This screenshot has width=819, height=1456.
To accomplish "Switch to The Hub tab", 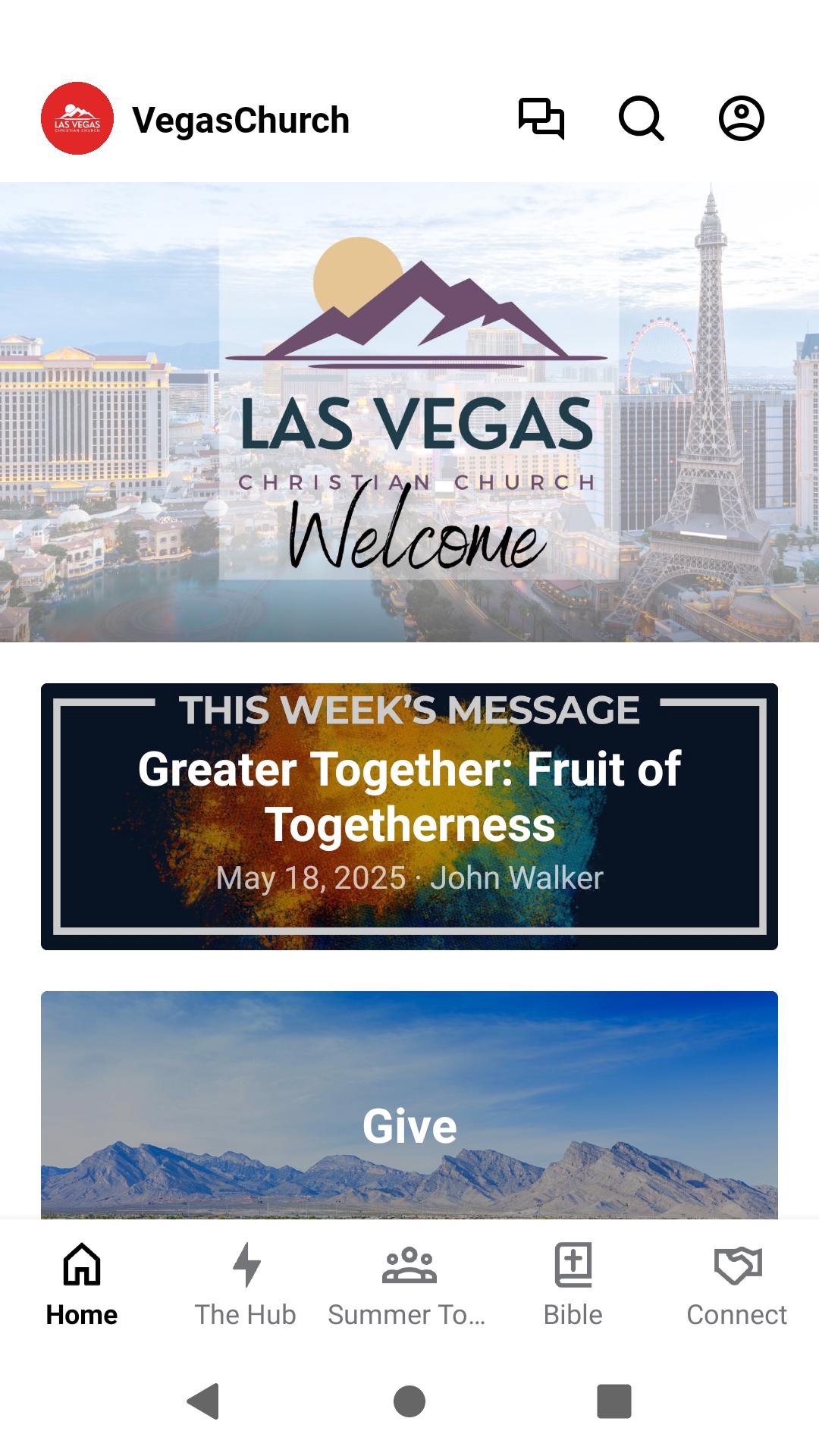I will coord(246,1282).
